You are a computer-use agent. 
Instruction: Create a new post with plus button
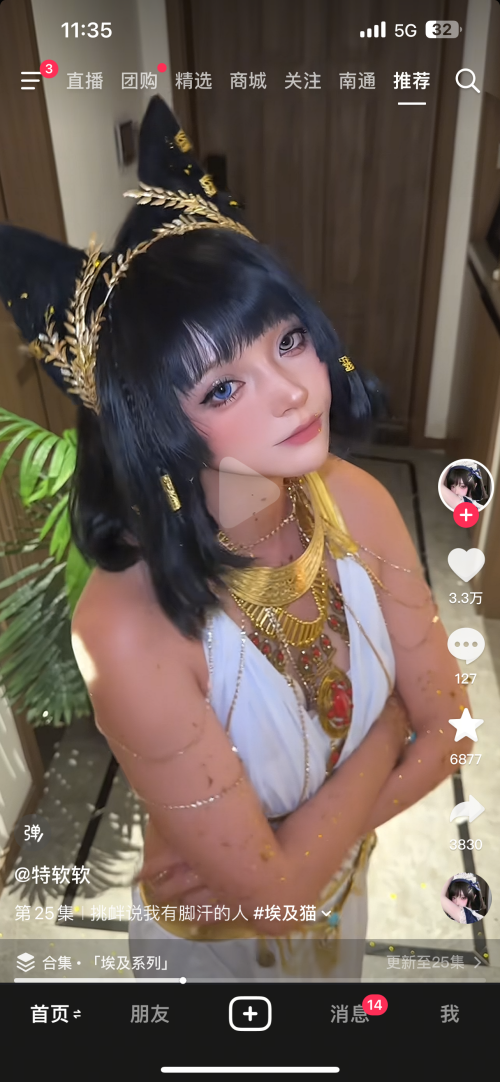[250, 1014]
